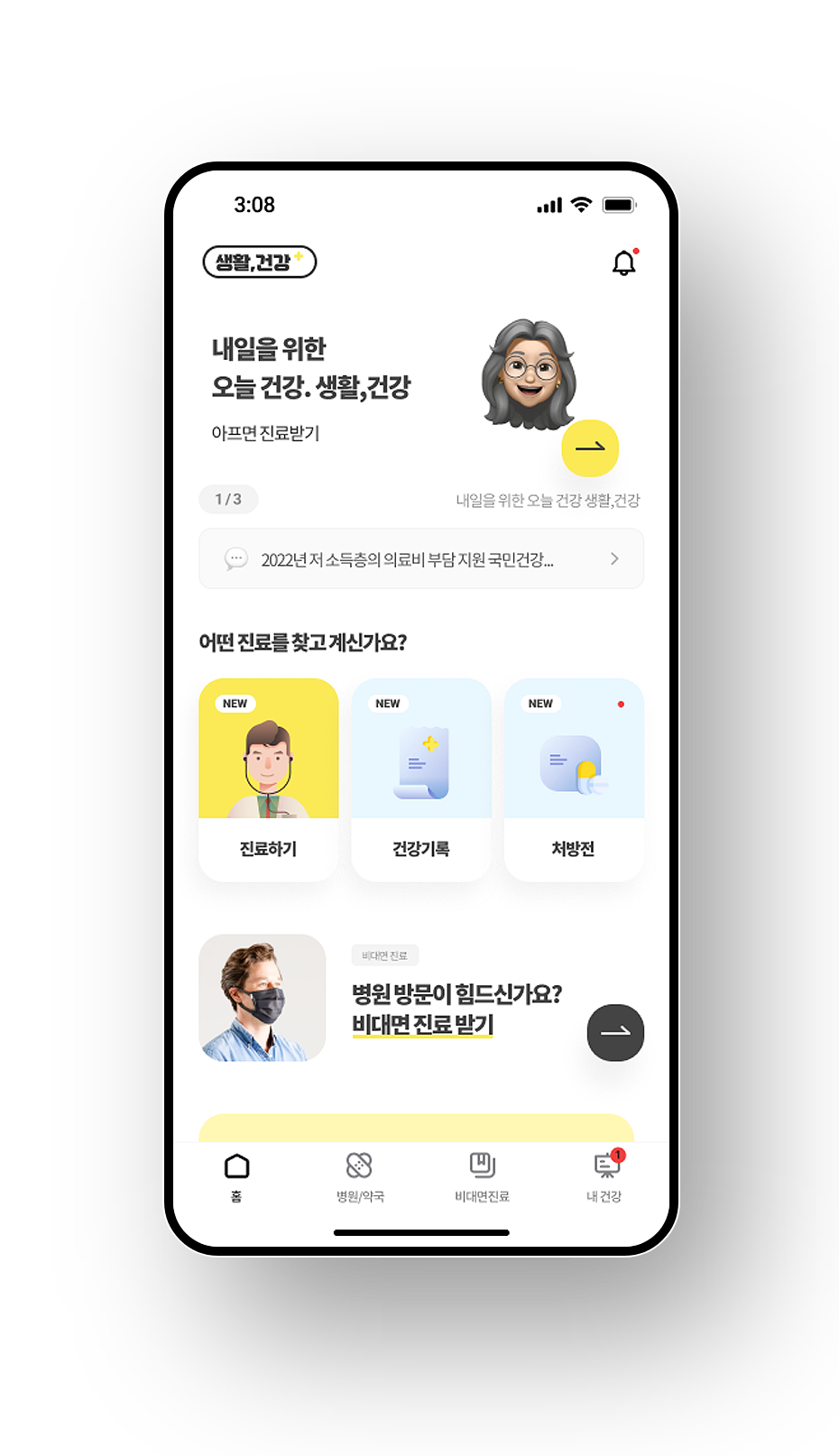
Task: Tap the 1/3 banner page indicator
Action: click(228, 499)
